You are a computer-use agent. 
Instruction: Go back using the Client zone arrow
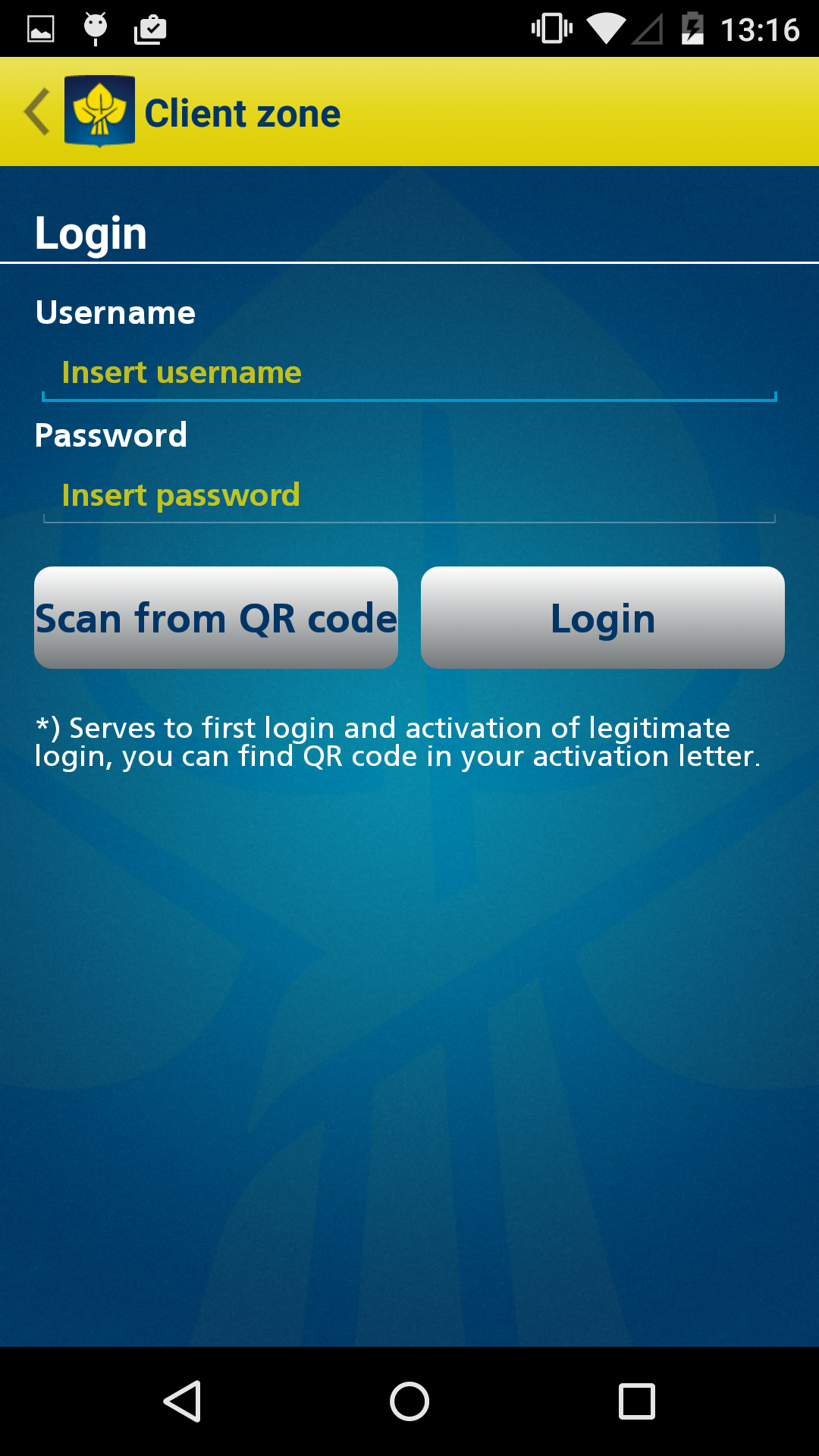37,111
